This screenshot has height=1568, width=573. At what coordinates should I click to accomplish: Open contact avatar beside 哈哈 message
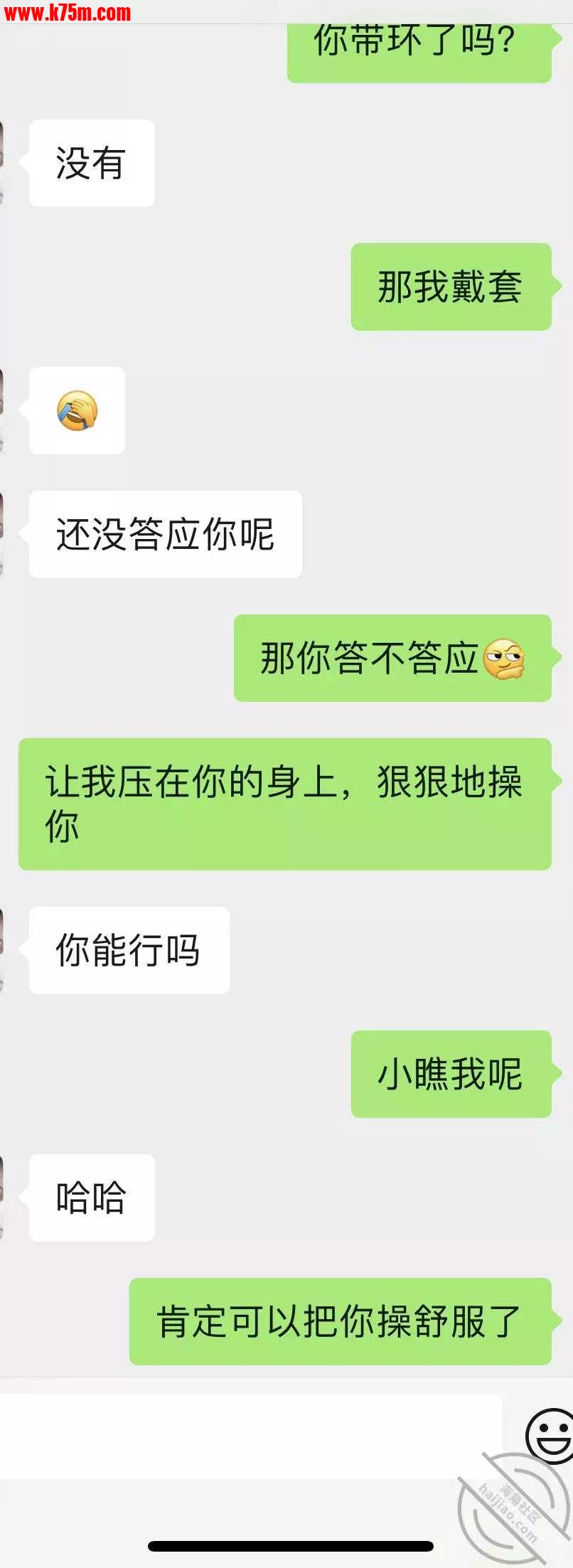2,1198
